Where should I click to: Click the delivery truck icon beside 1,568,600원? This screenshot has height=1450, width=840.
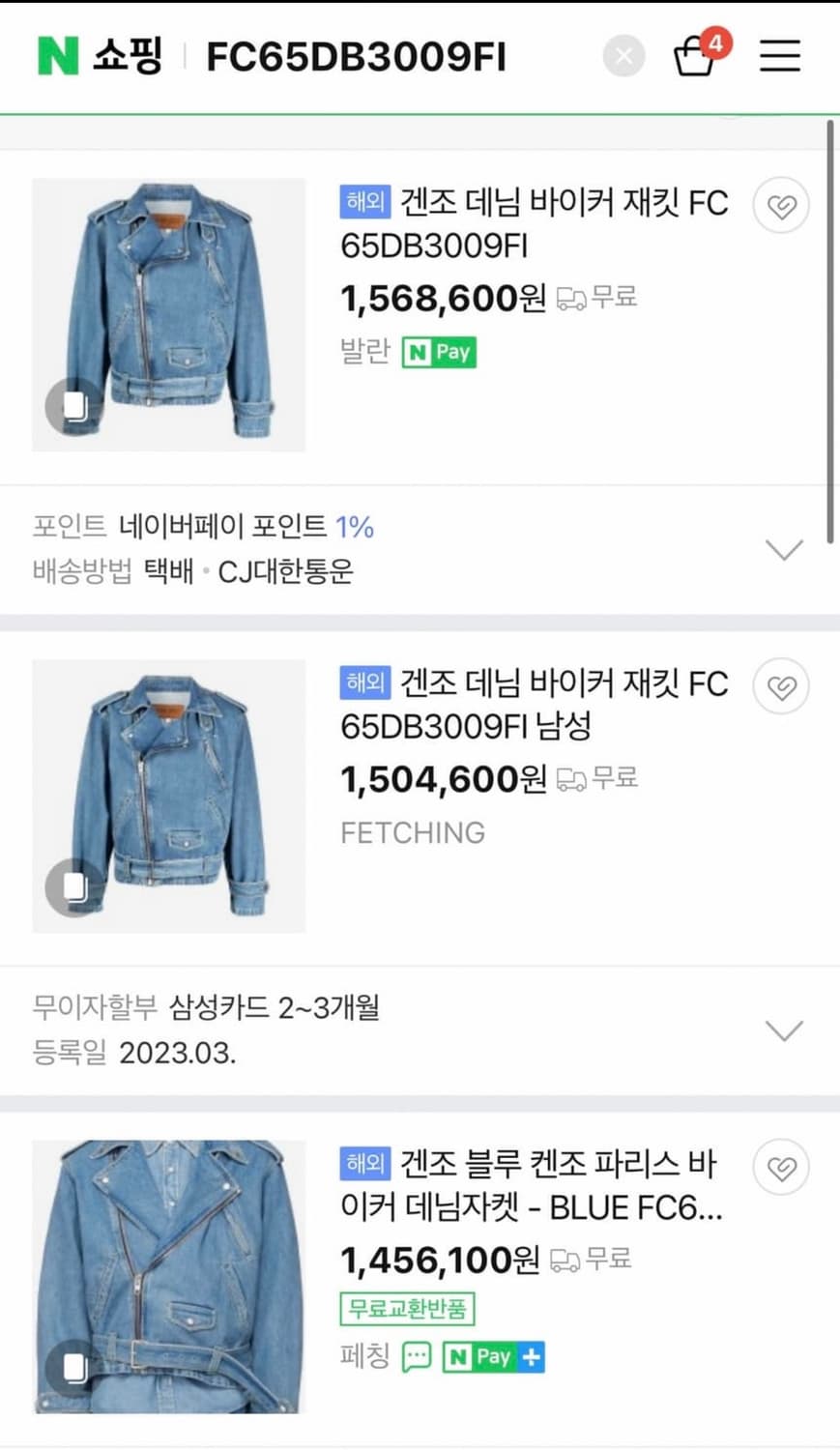[572, 298]
